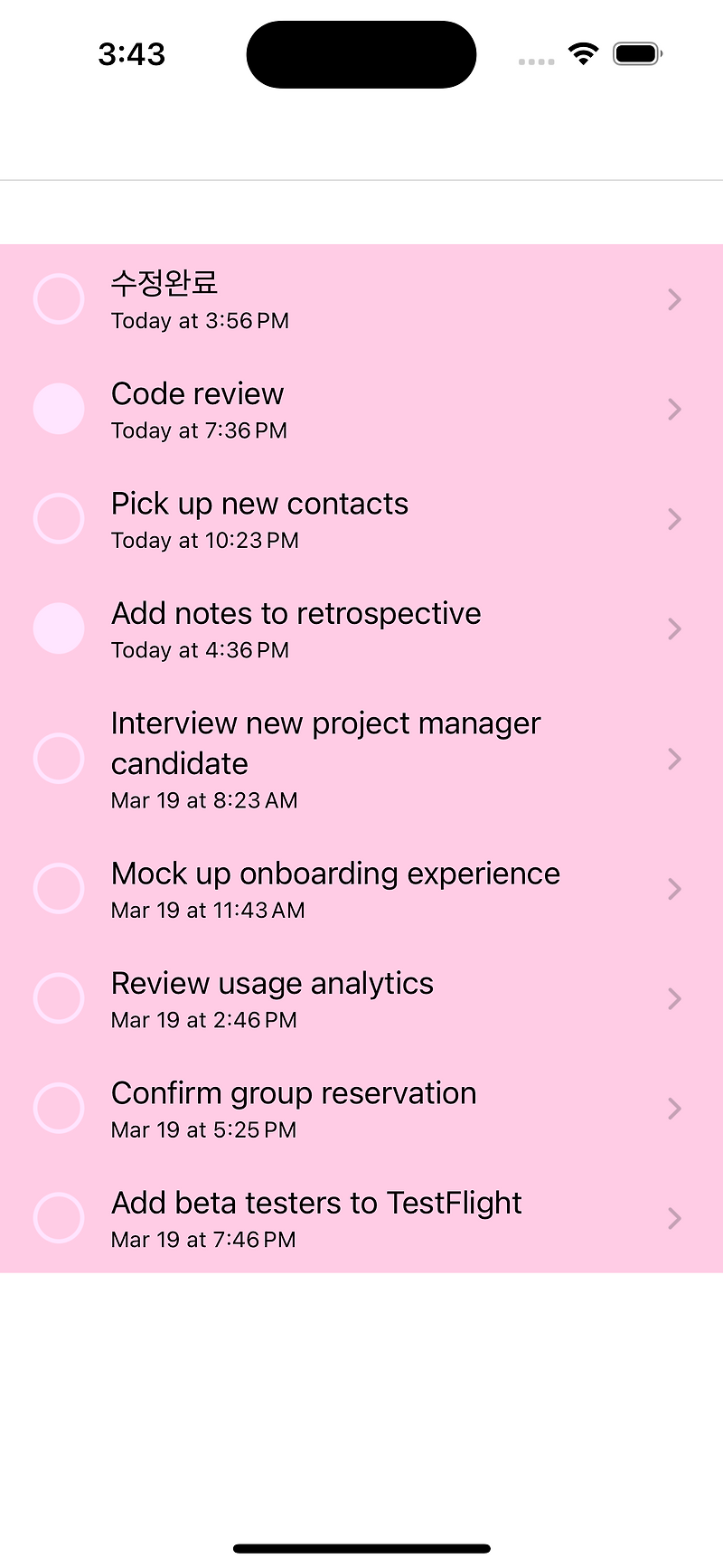This screenshot has height=1568, width=723.
Task: Expand details for 수정완료 via chevron
Action: tap(674, 298)
